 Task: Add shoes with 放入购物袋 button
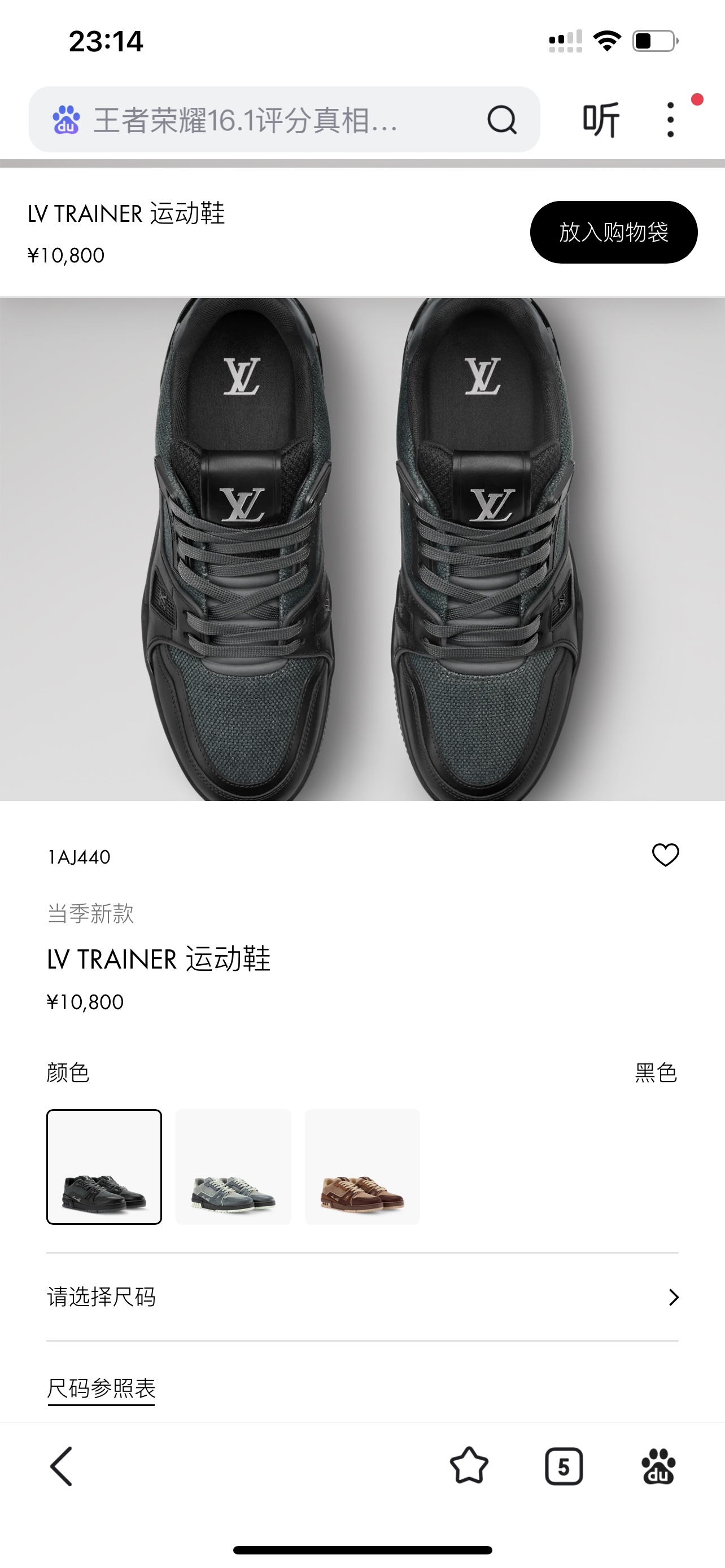coord(614,232)
